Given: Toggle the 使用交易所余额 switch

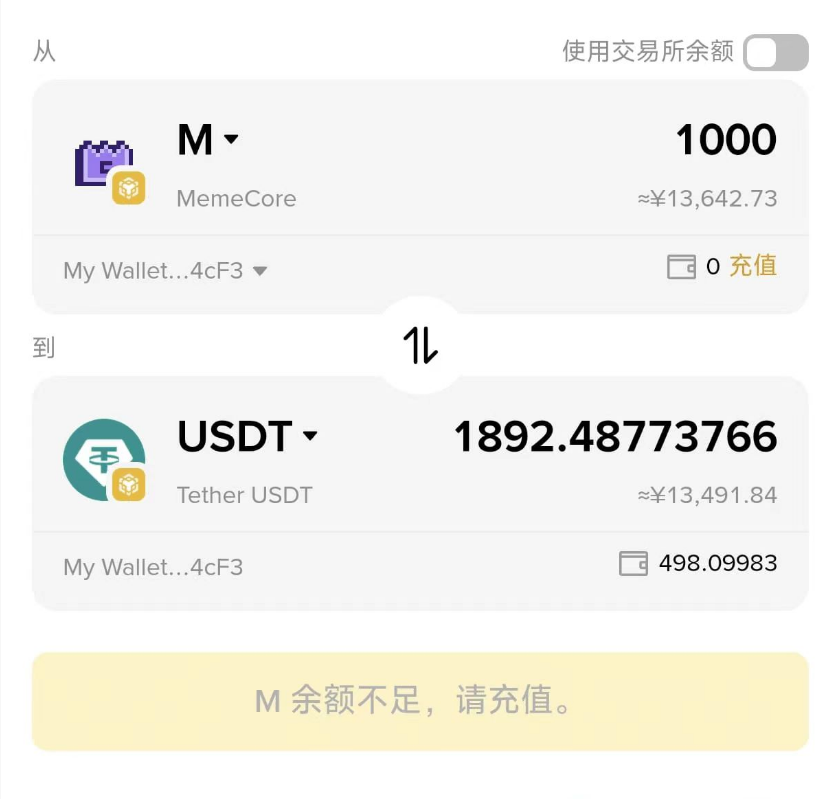Looking at the screenshot, I should 775,52.
